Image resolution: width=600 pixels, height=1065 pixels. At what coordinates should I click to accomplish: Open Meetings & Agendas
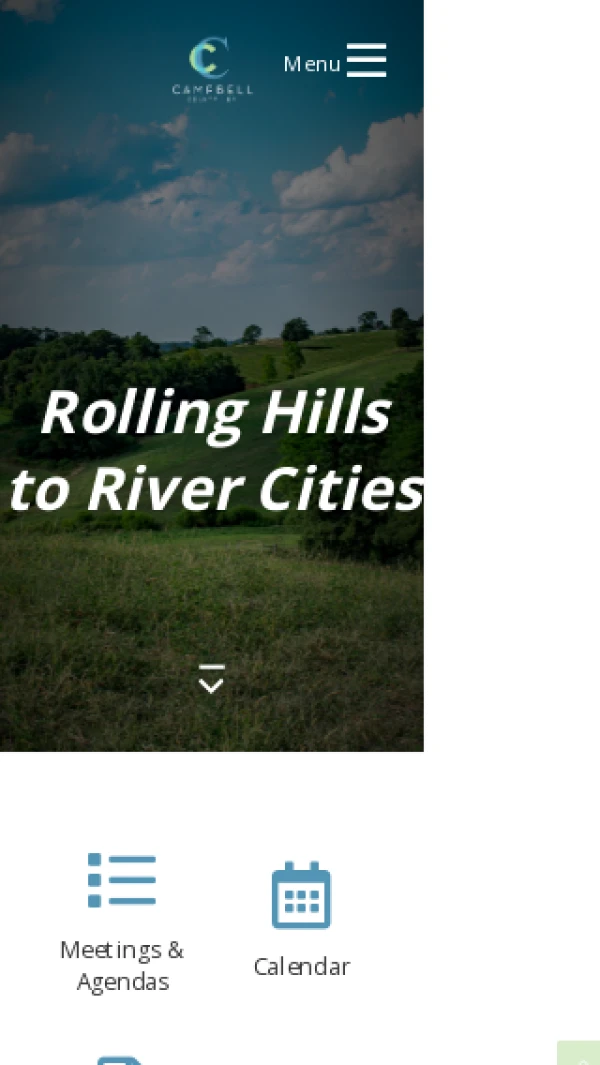tap(122, 921)
